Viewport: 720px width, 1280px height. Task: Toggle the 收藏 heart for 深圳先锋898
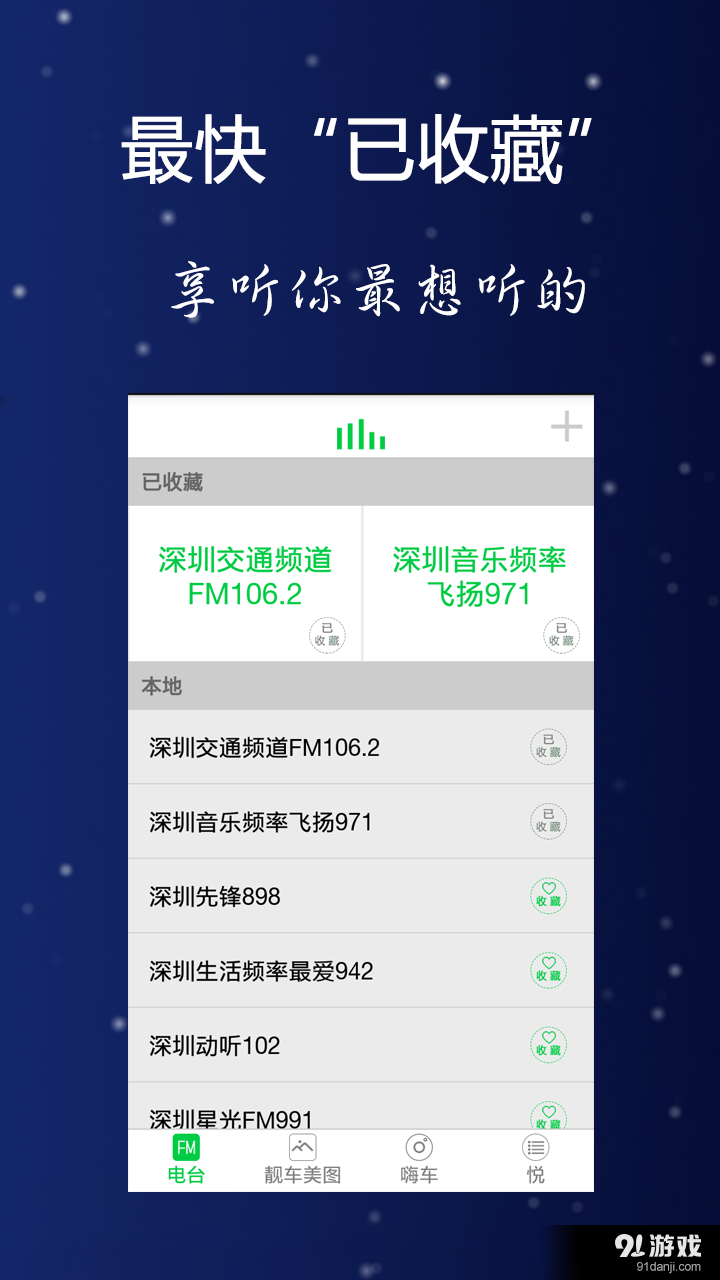coord(548,896)
